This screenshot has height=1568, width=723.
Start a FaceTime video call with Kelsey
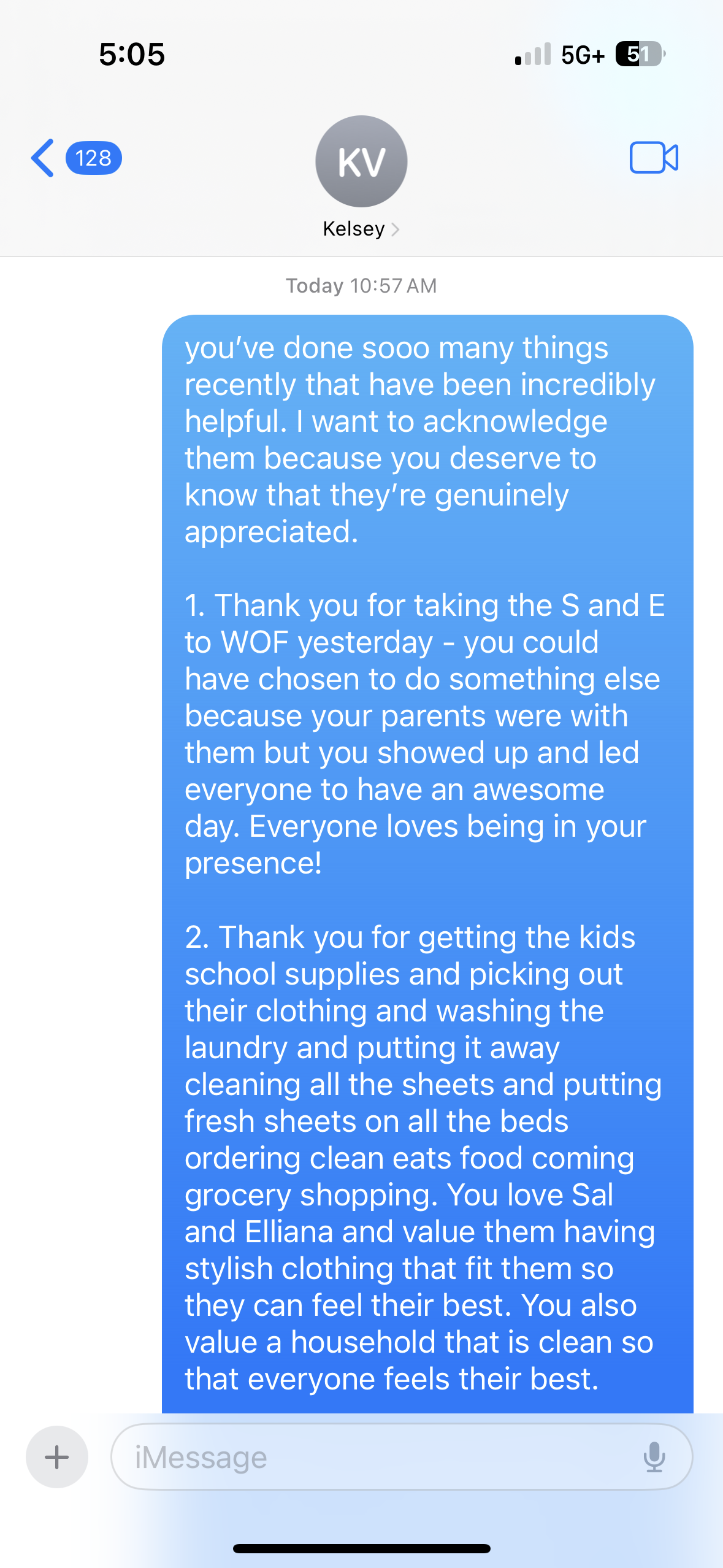(x=654, y=158)
